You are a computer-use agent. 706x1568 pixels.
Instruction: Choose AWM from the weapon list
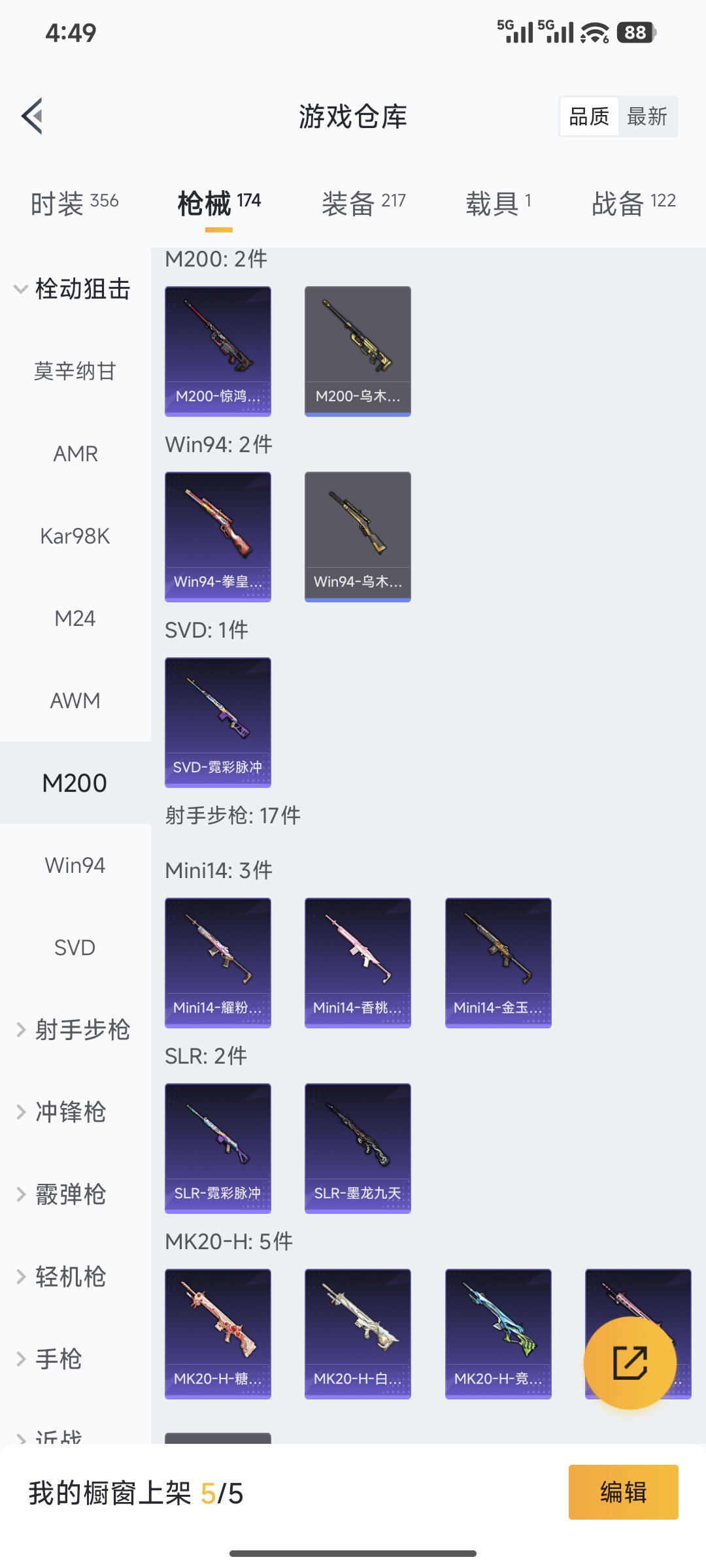(x=75, y=700)
